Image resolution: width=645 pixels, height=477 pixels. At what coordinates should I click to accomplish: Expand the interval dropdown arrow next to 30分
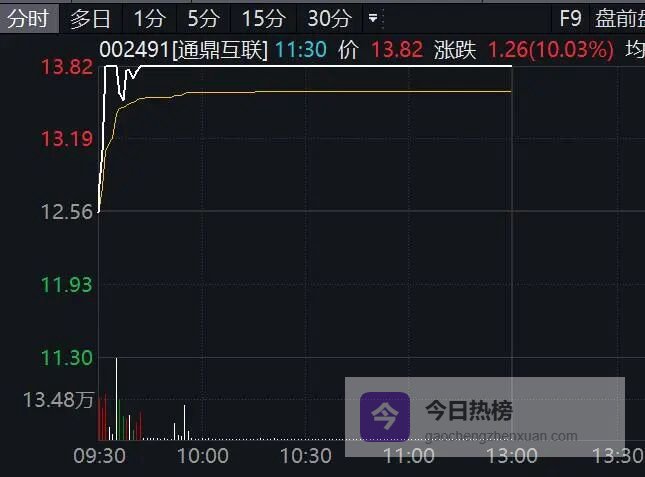coord(373,18)
